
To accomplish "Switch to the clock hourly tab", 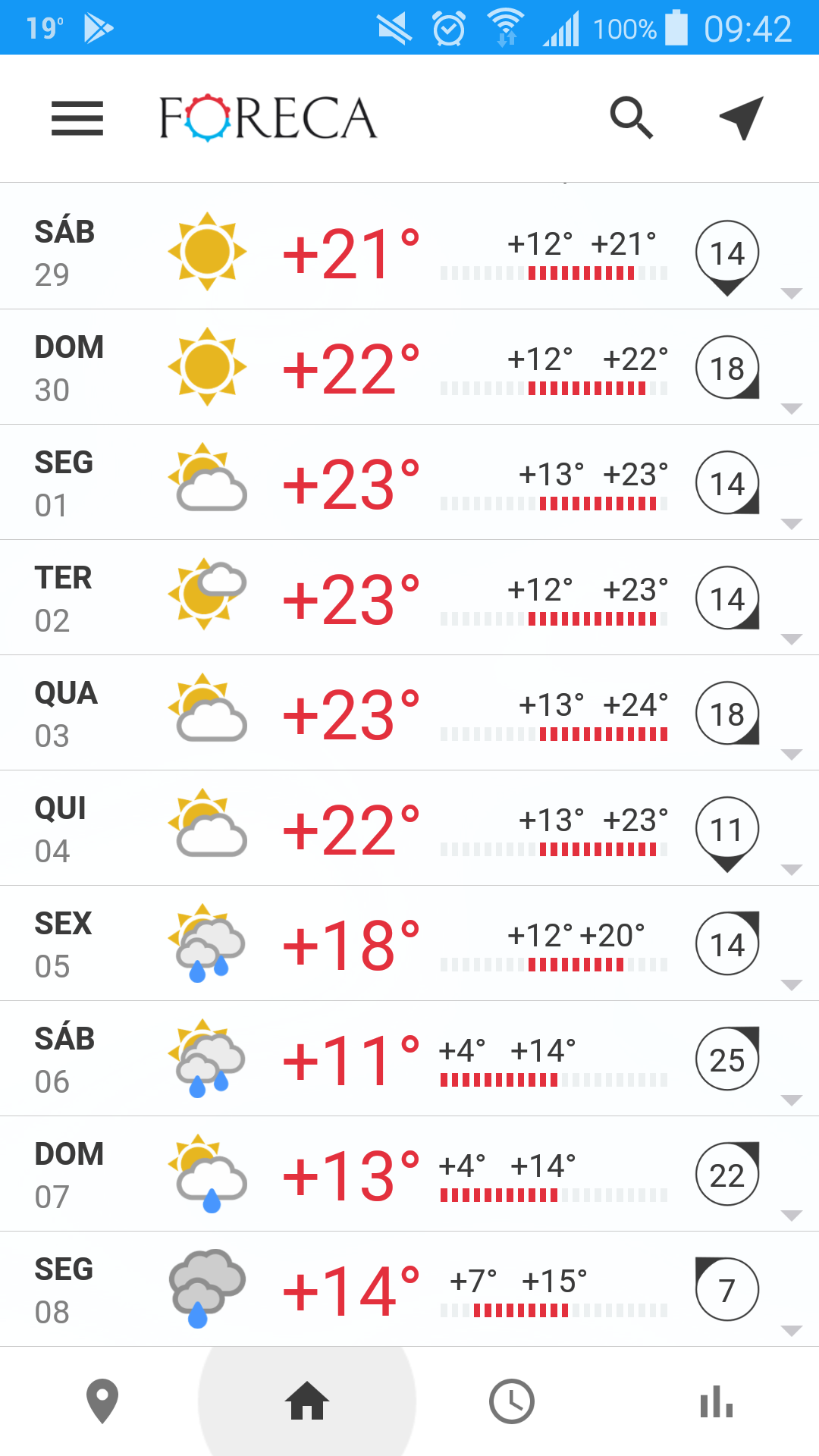I will [x=512, y=1401].
